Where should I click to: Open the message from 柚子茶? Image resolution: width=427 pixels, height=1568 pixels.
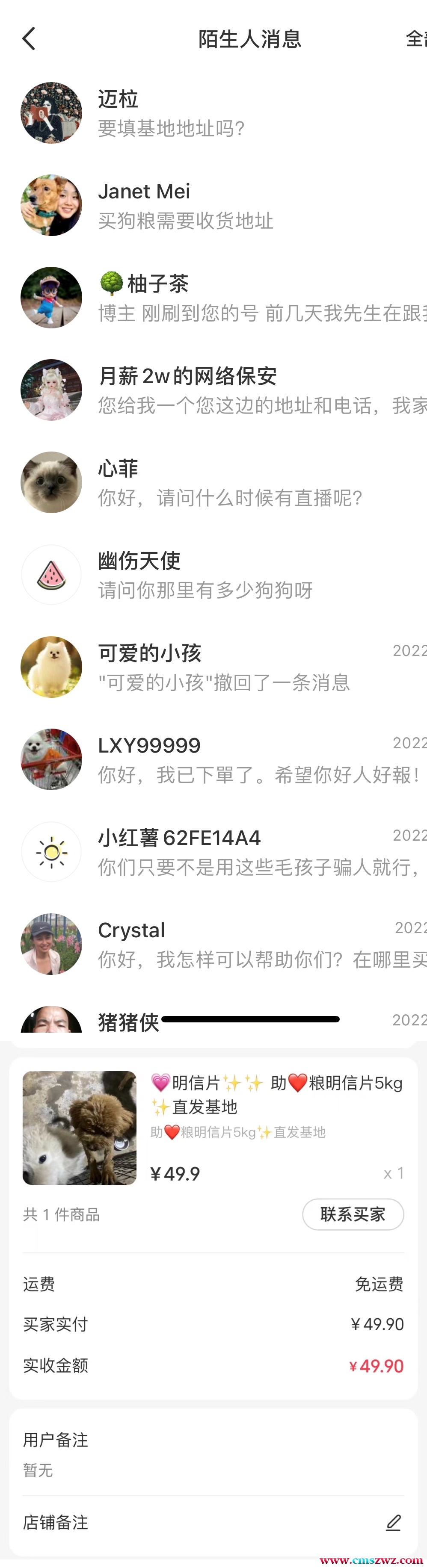[x=243, y=298]
